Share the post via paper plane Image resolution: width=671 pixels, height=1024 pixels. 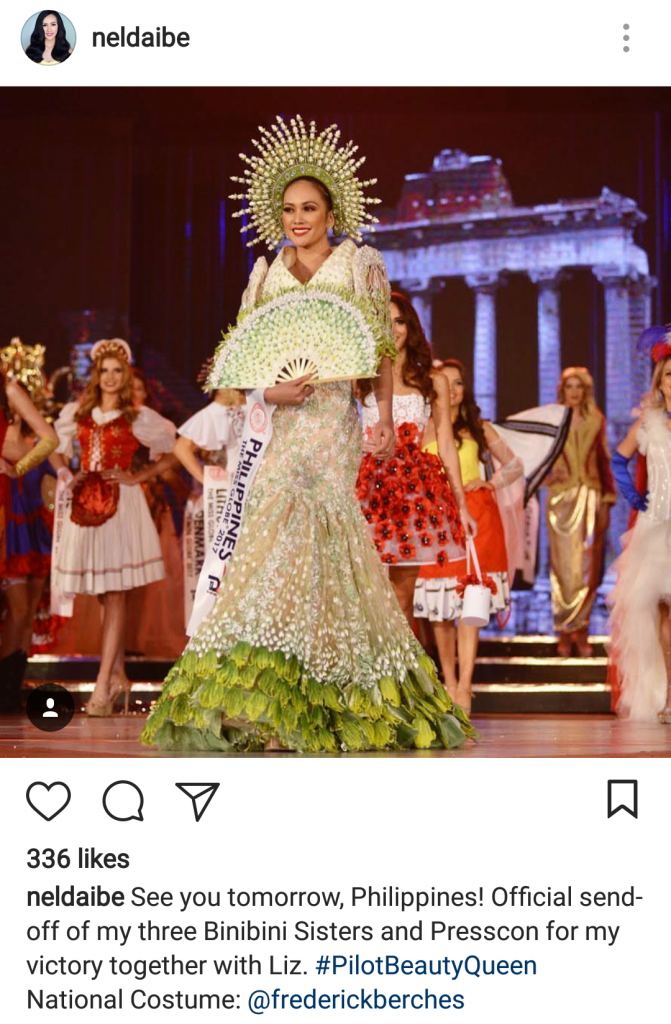197,801
